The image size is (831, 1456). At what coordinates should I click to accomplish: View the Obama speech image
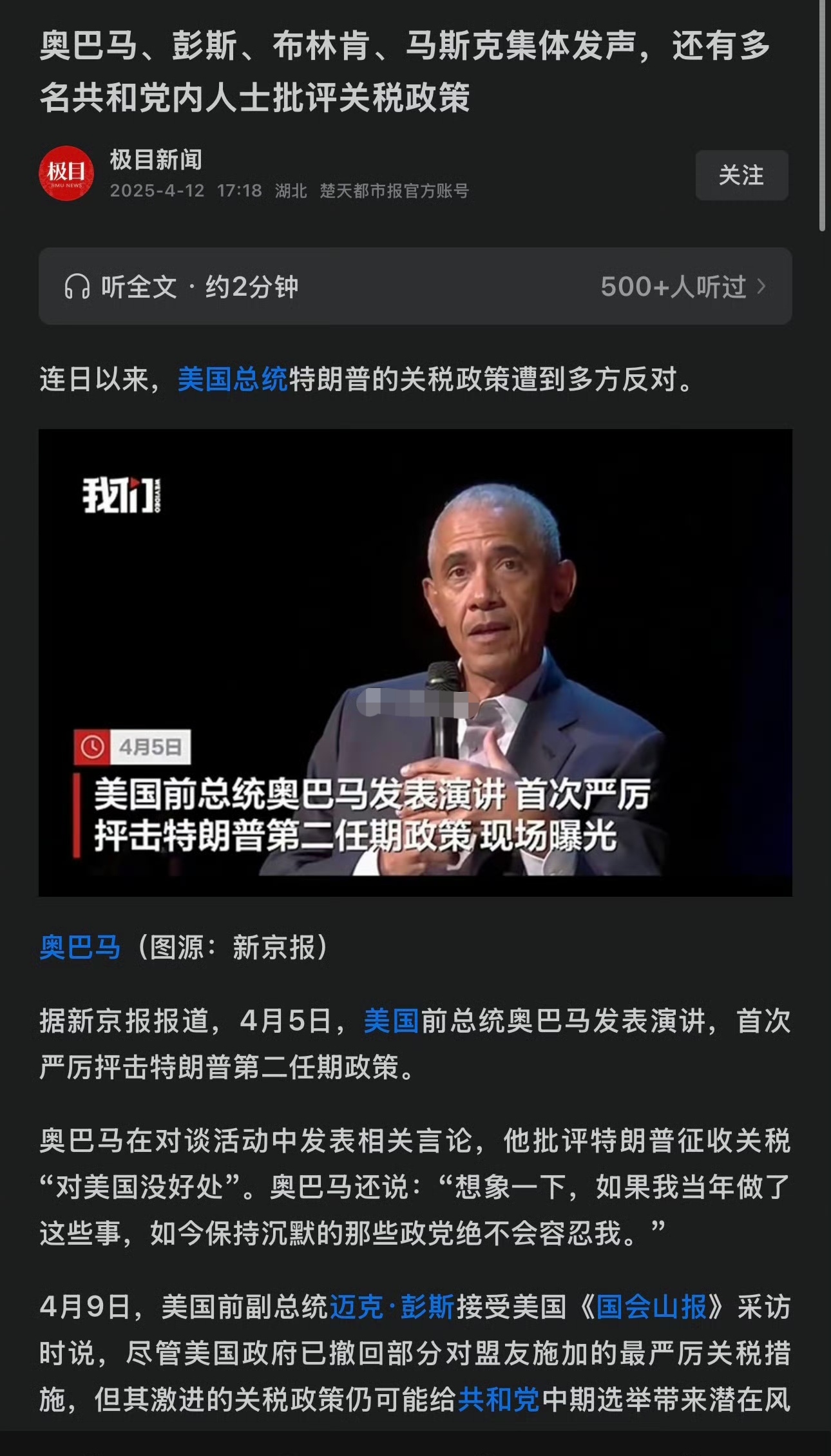[415, 662]
